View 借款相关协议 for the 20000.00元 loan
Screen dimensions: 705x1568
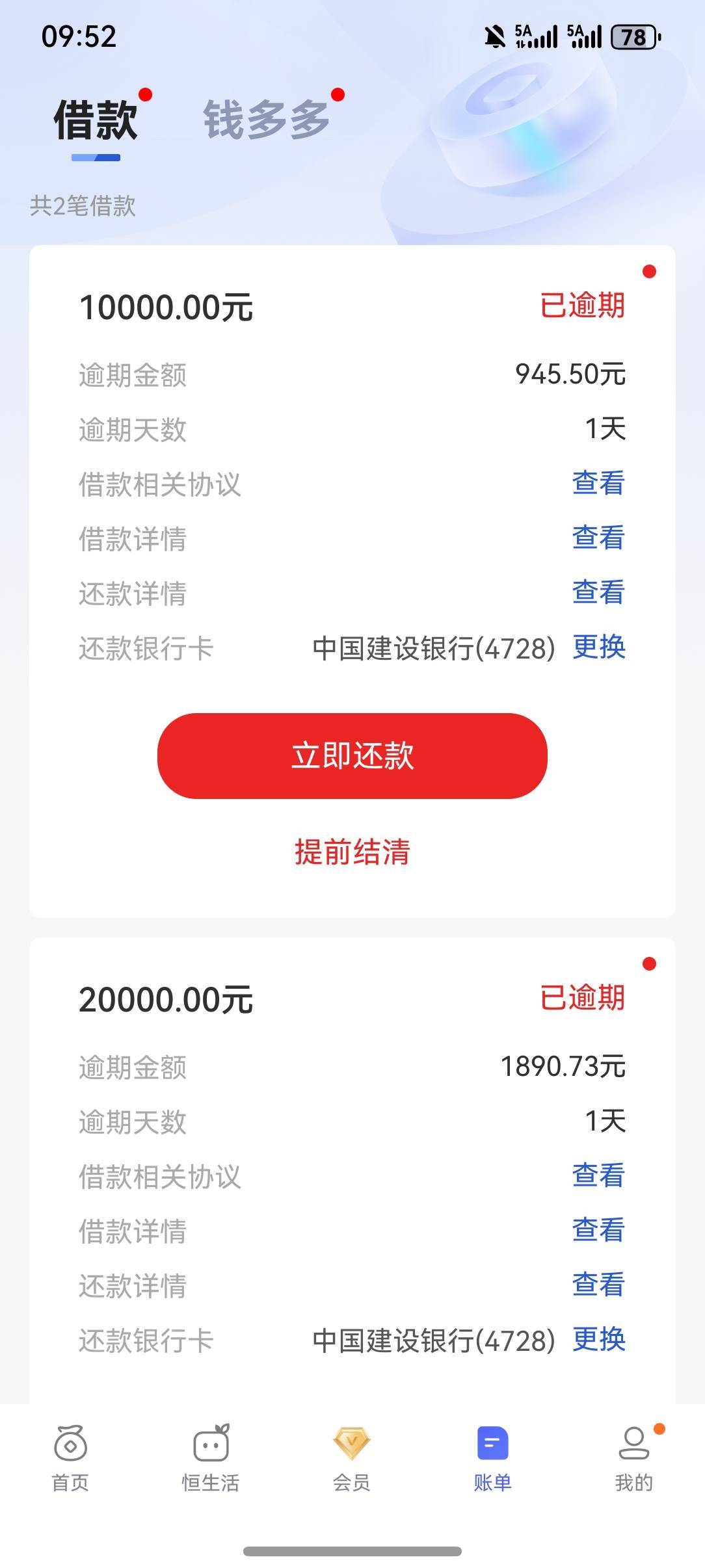point(598,1176)
